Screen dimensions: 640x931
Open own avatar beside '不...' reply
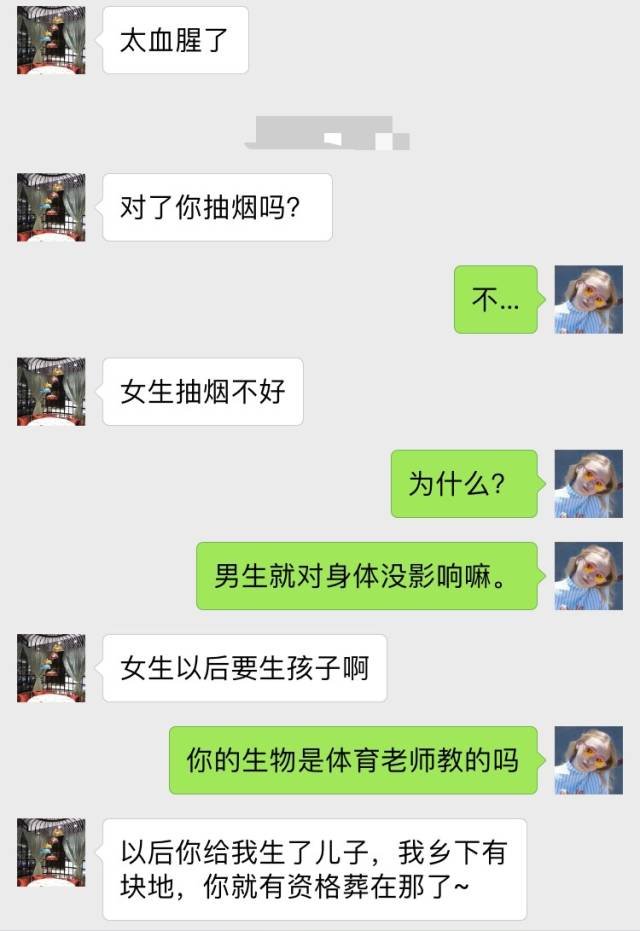tap(589, 299)
